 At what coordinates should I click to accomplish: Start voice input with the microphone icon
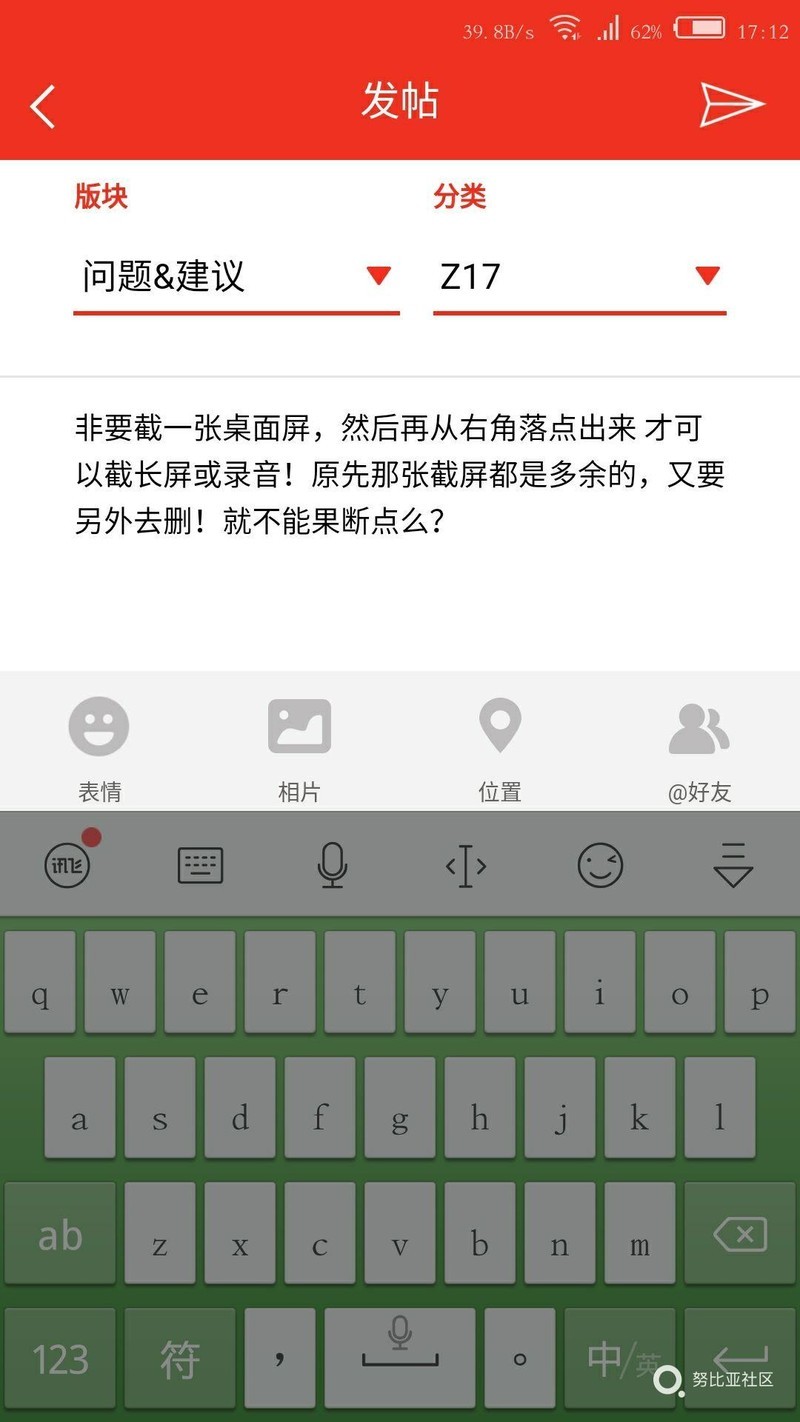point(332,865)
